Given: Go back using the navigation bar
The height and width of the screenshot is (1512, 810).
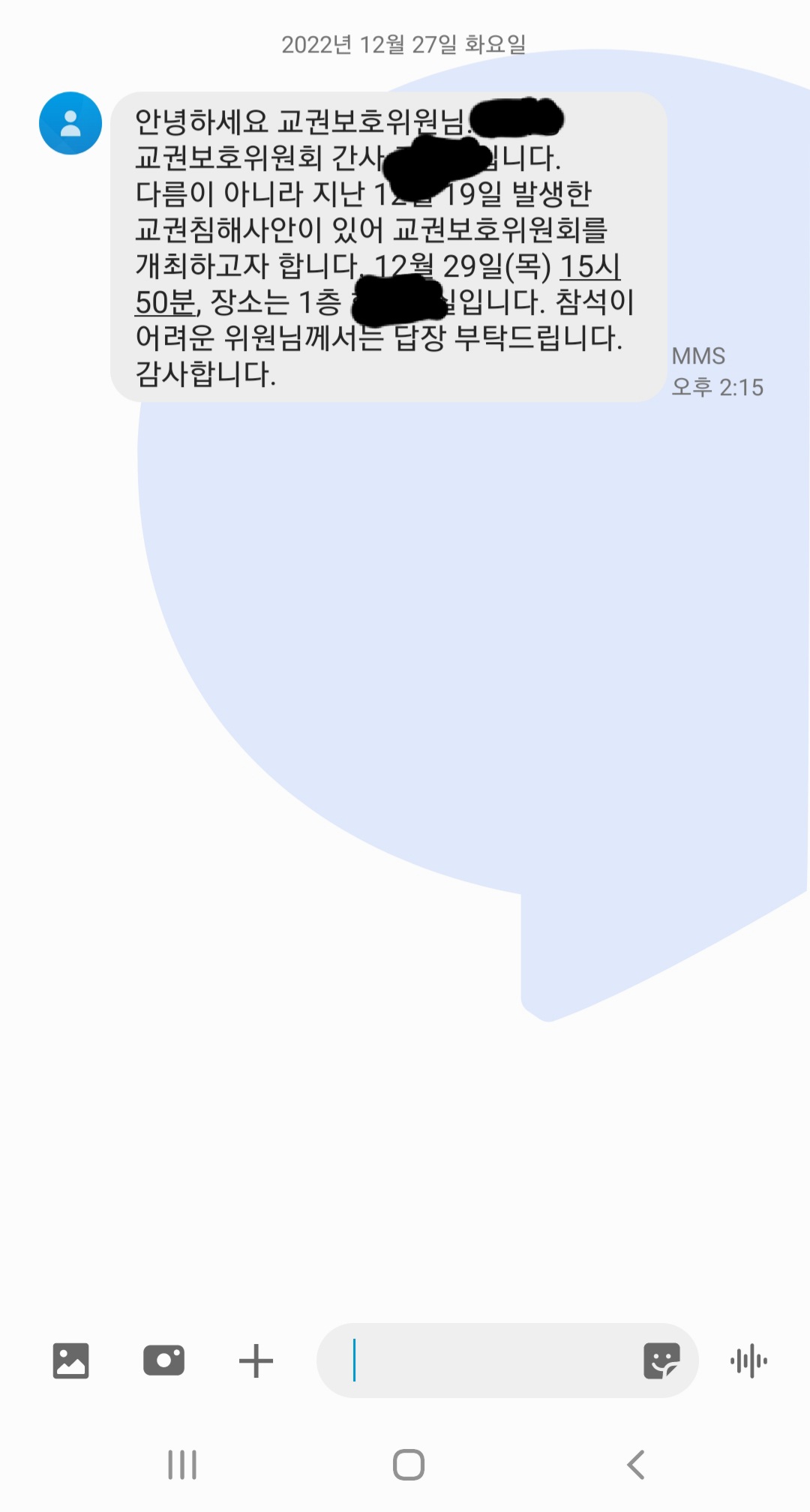Looking at the screenshot, I should 636,1465.
